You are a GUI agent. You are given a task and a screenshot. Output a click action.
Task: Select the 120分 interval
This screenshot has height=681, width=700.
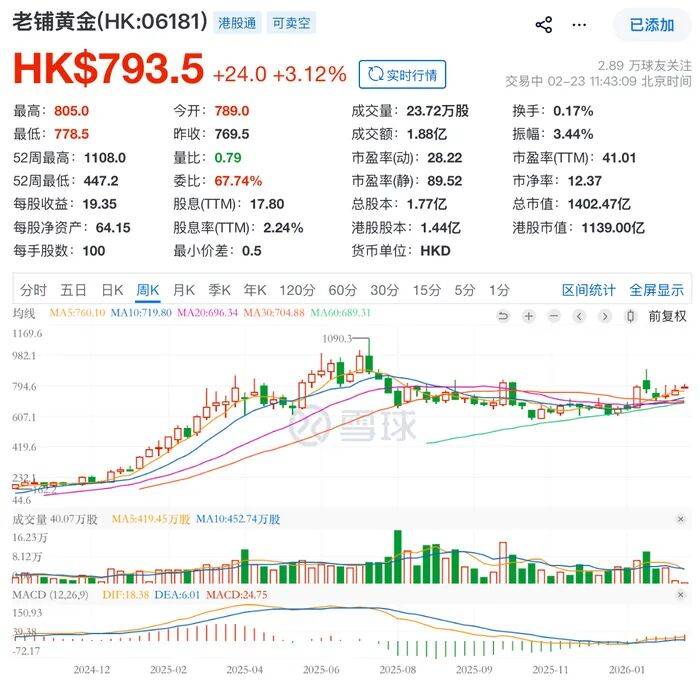[x=296, y=290]
